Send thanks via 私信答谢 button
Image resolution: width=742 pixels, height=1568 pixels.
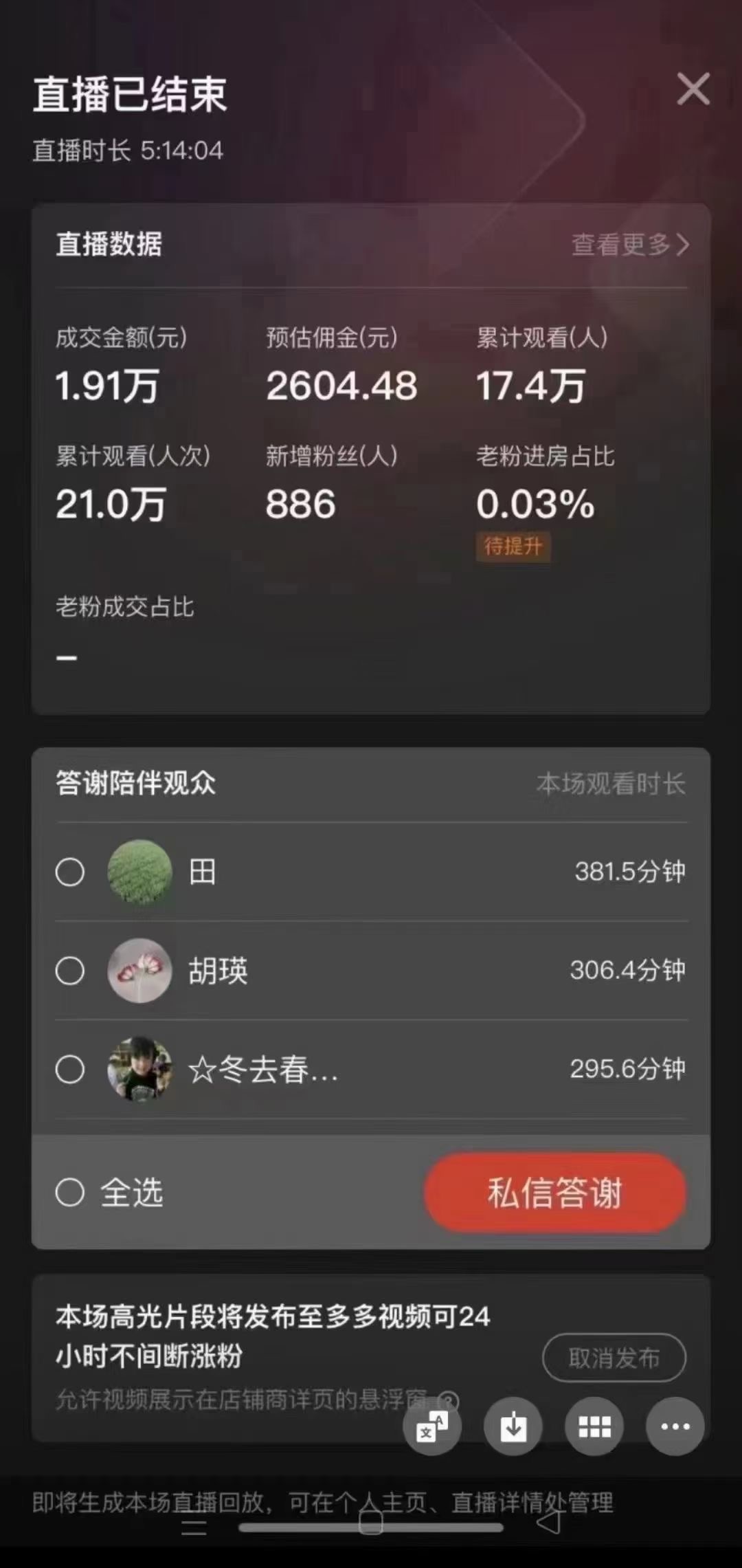(x=555, y=1193)
